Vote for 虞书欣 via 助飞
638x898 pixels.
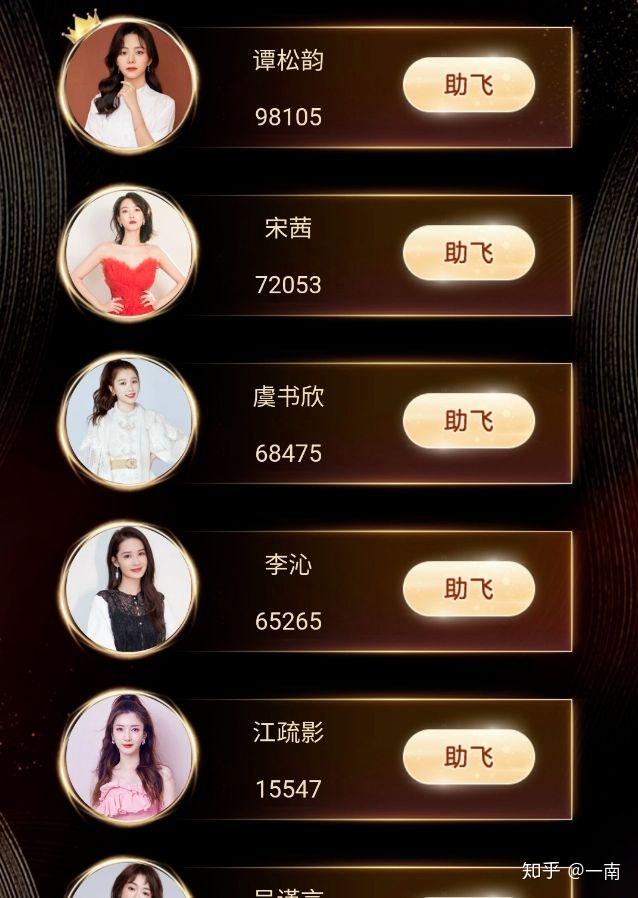coord(468,421)
